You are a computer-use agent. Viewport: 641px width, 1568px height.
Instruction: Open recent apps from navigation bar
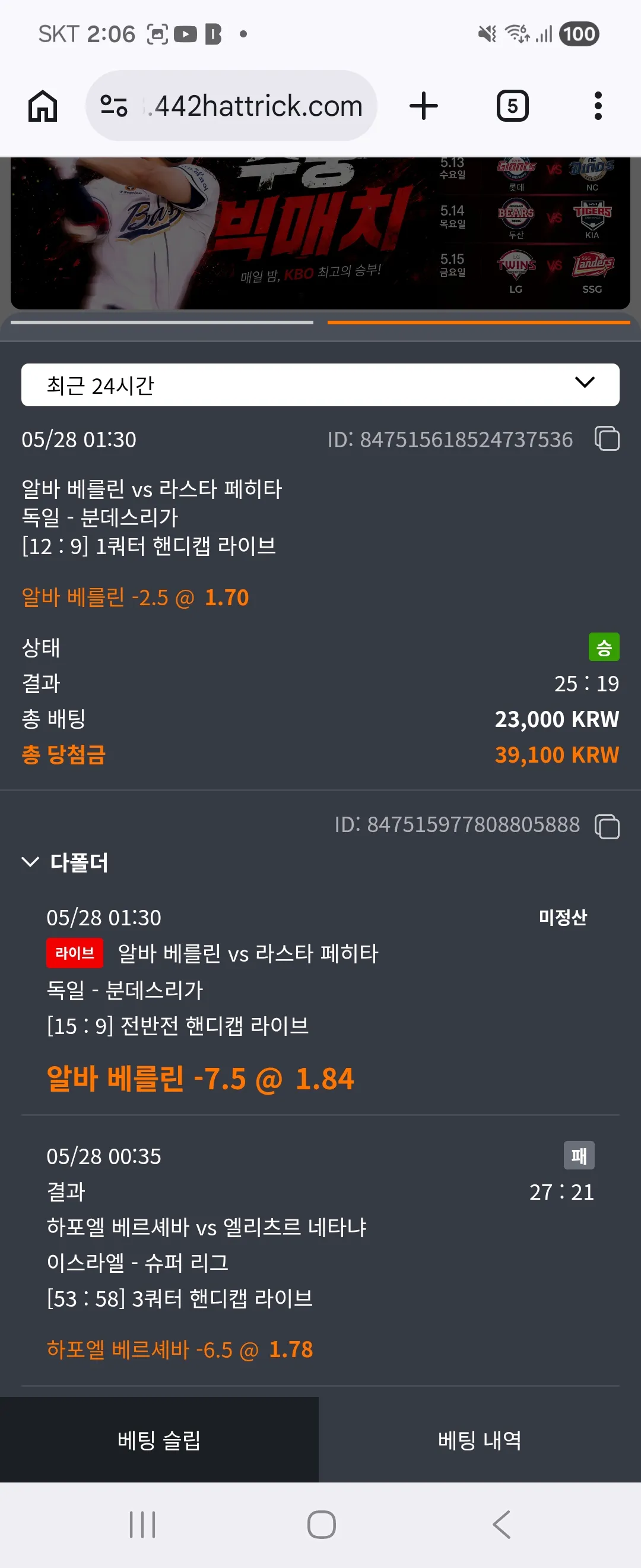coord(142,1525)
